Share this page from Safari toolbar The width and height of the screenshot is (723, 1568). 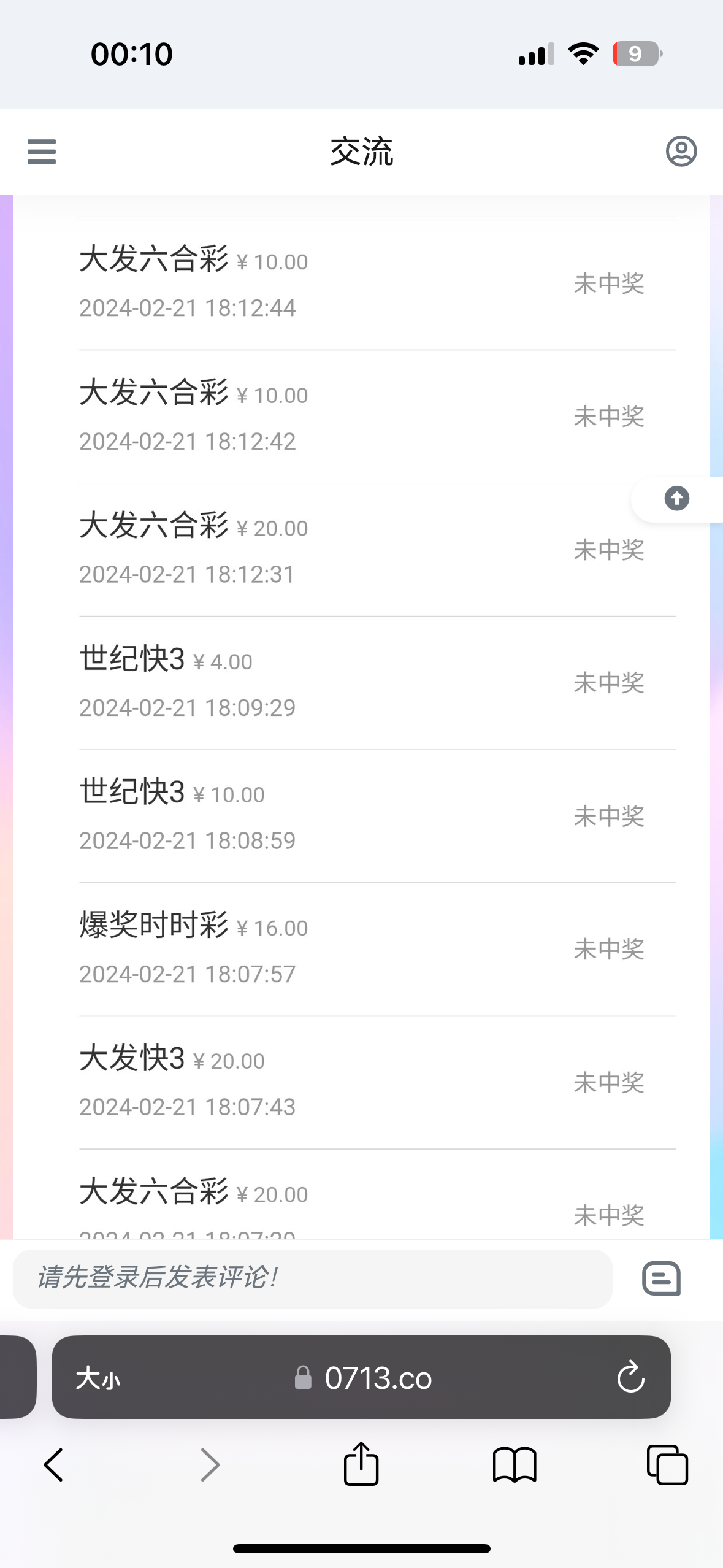tap(361, 1464)
